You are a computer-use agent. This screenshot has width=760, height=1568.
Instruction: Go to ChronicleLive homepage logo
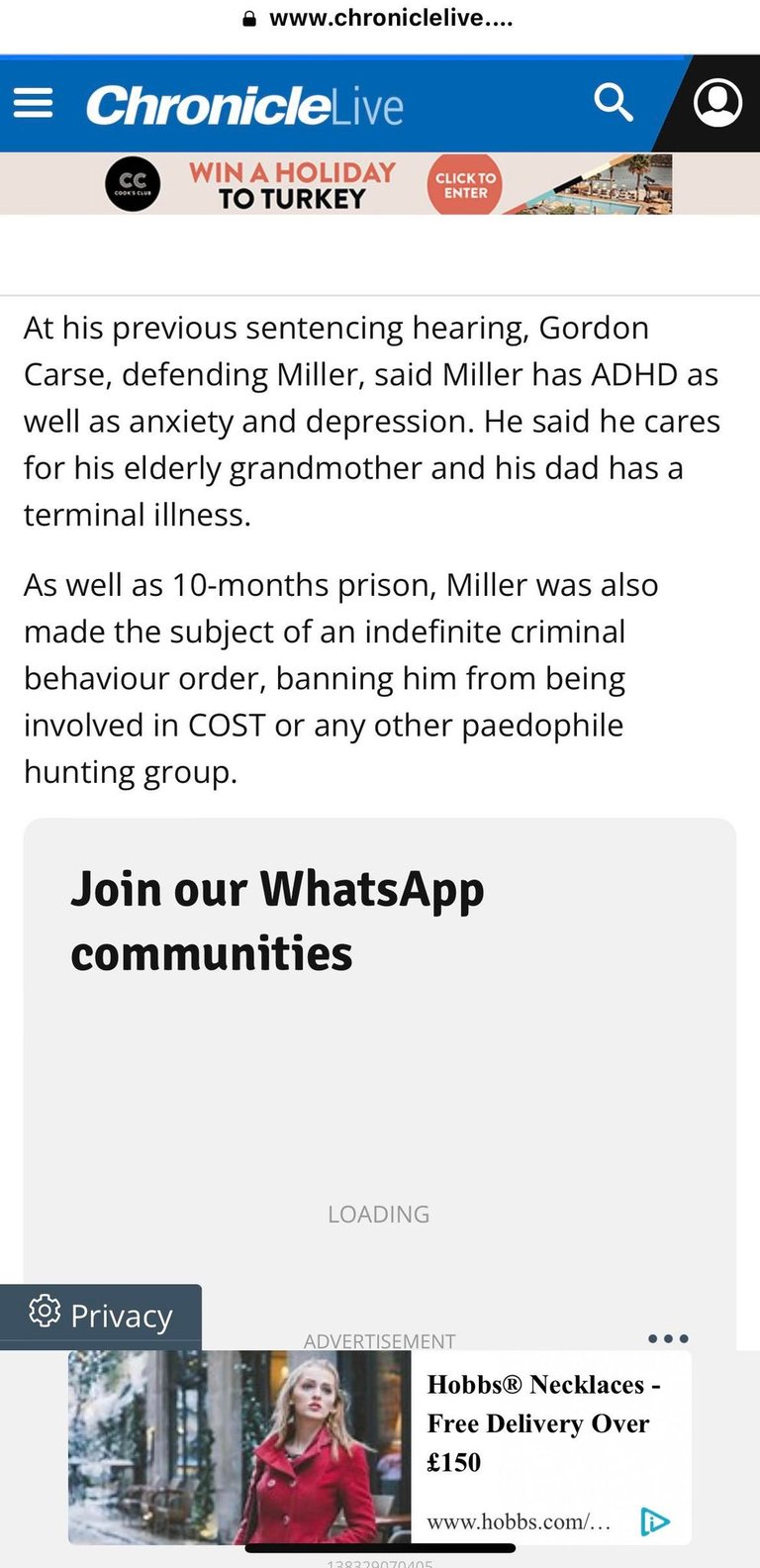coord(244,105)
